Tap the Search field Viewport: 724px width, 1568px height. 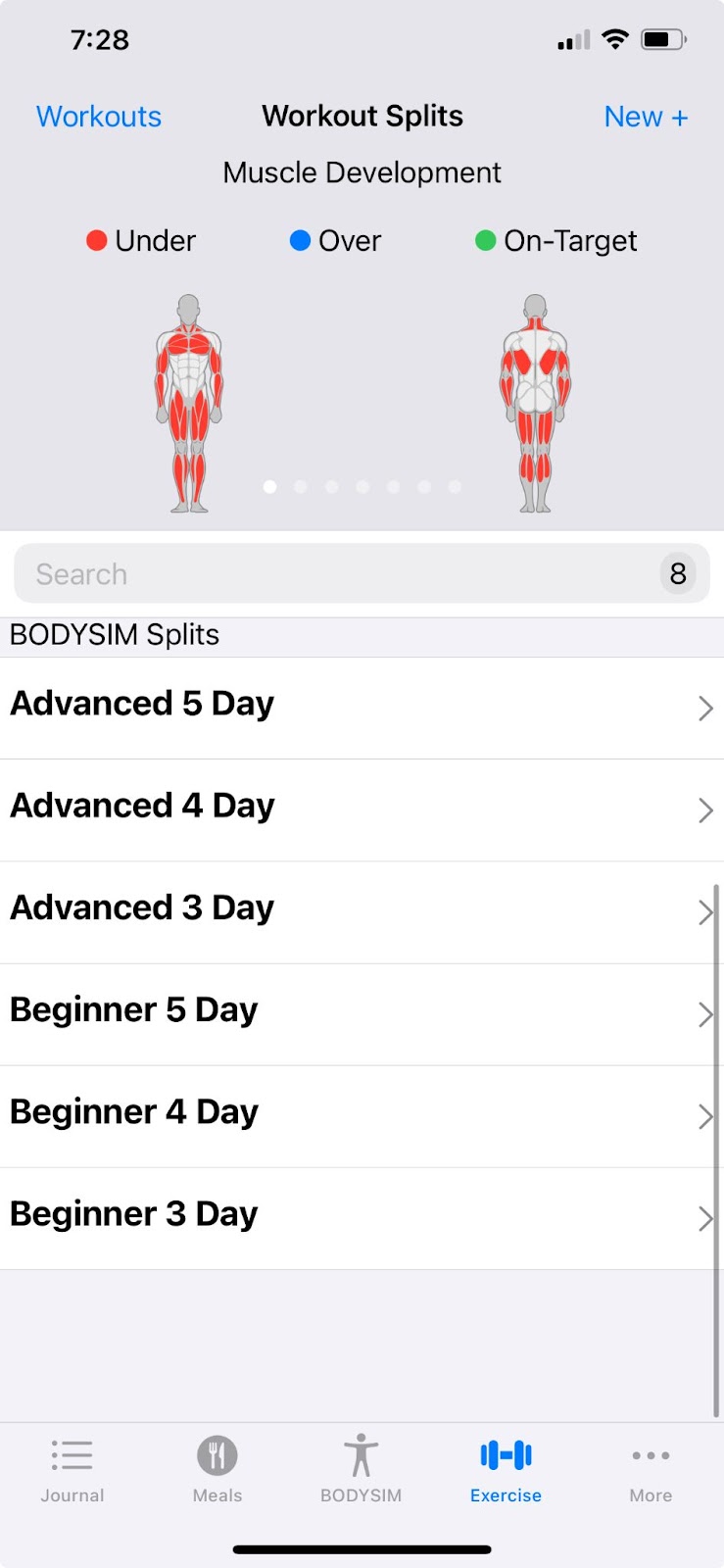(362, 573)
